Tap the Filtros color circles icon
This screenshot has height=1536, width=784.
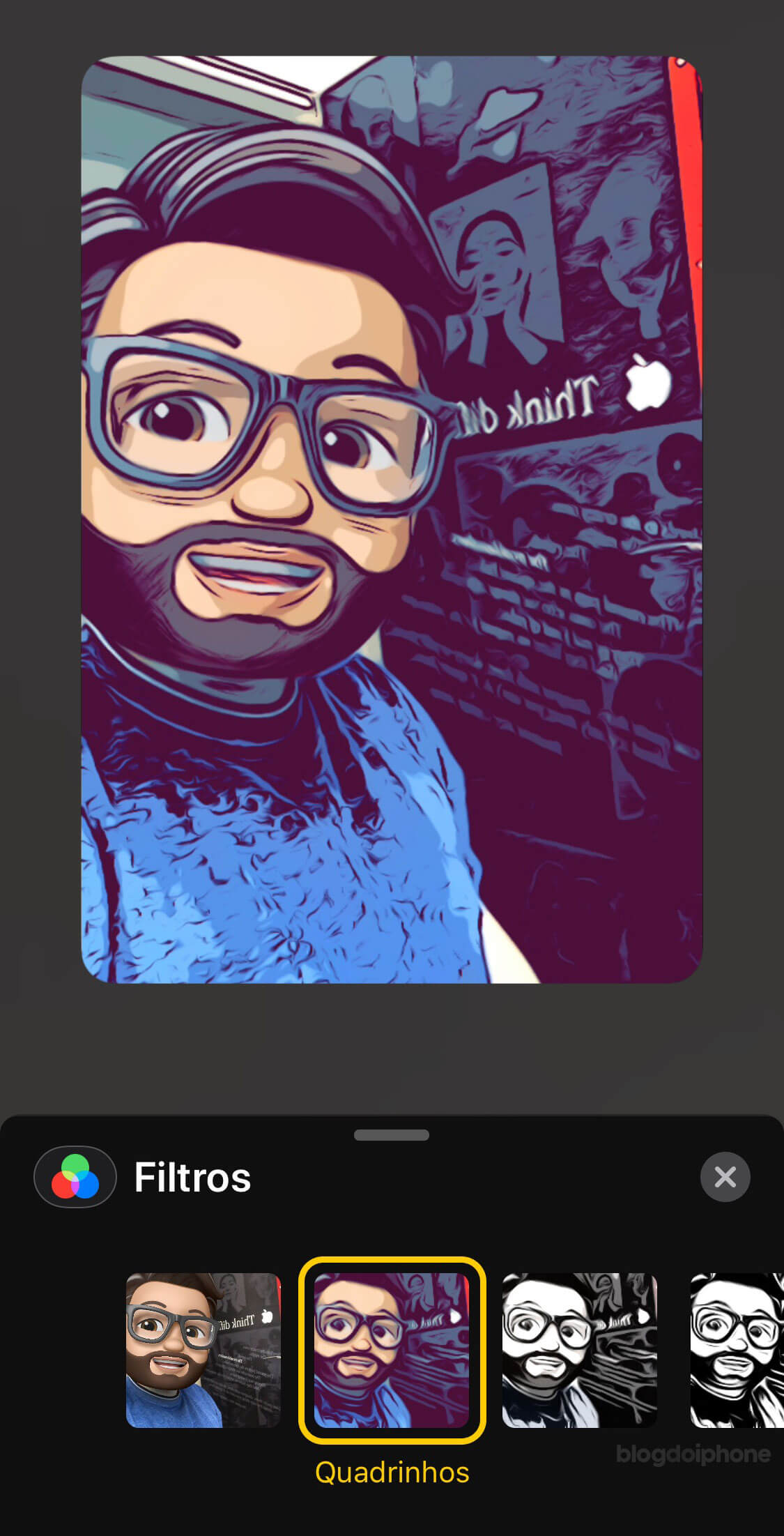pos(75,1177)
